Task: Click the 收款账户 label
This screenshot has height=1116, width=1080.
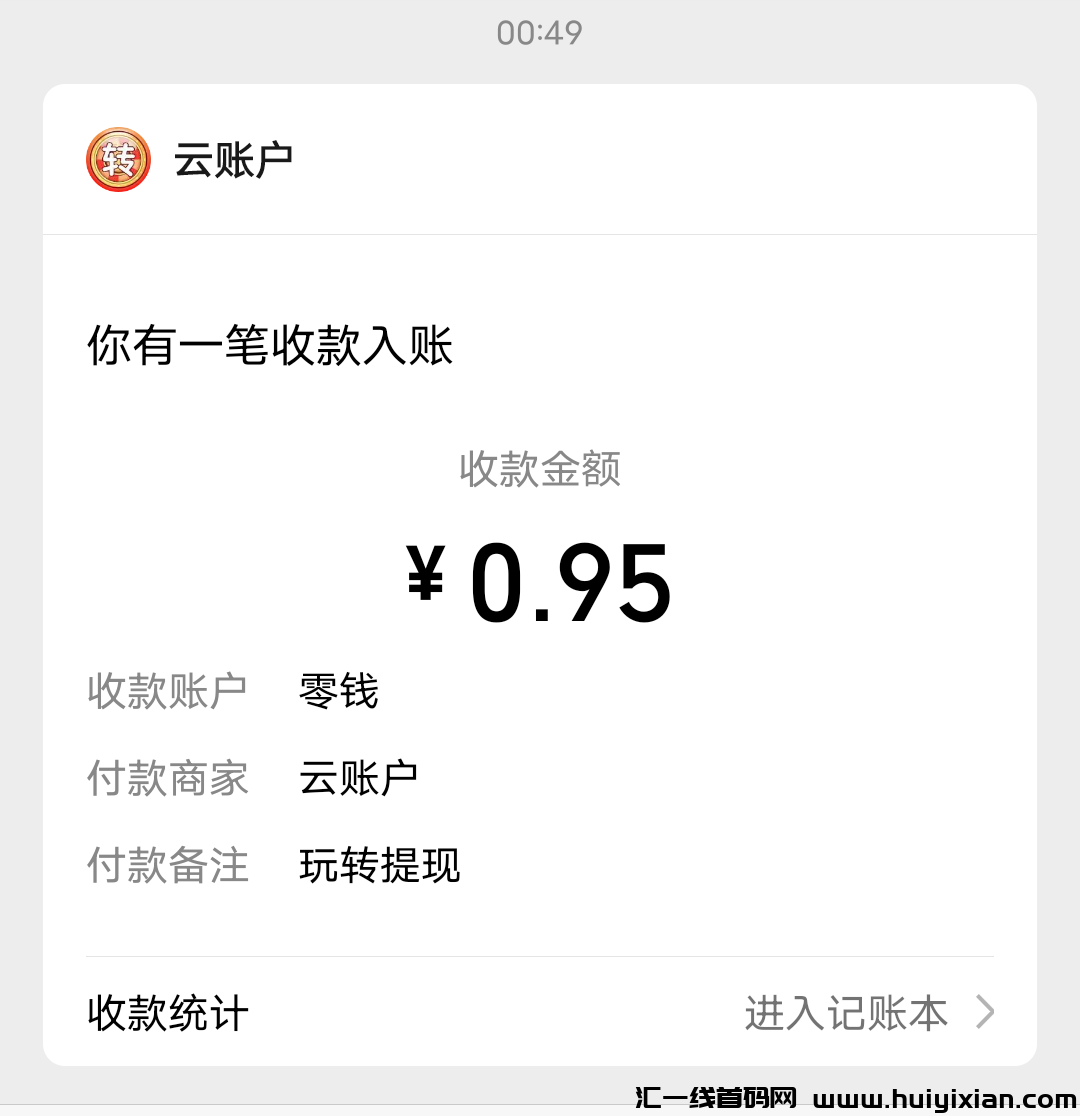Action: click(x=166, y=691)
